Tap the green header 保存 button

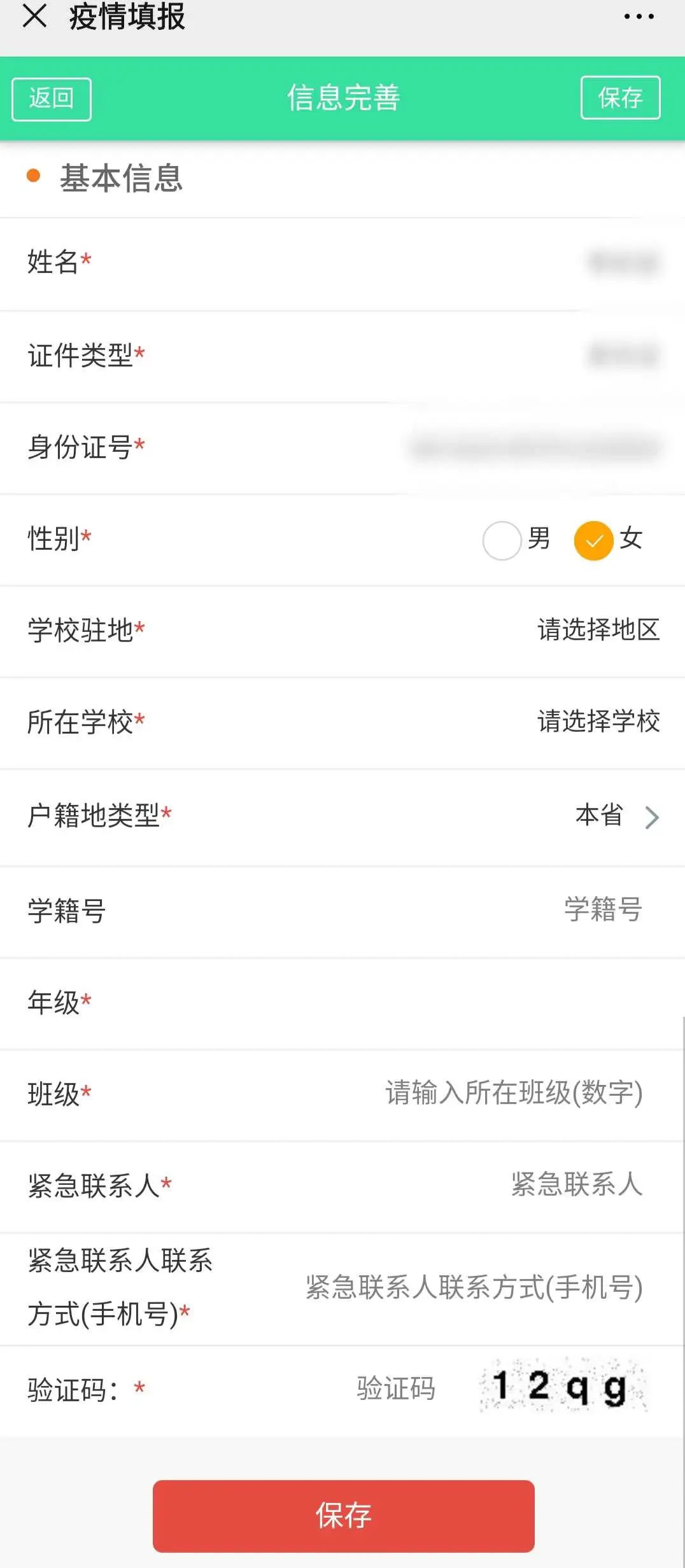[620, 98]
